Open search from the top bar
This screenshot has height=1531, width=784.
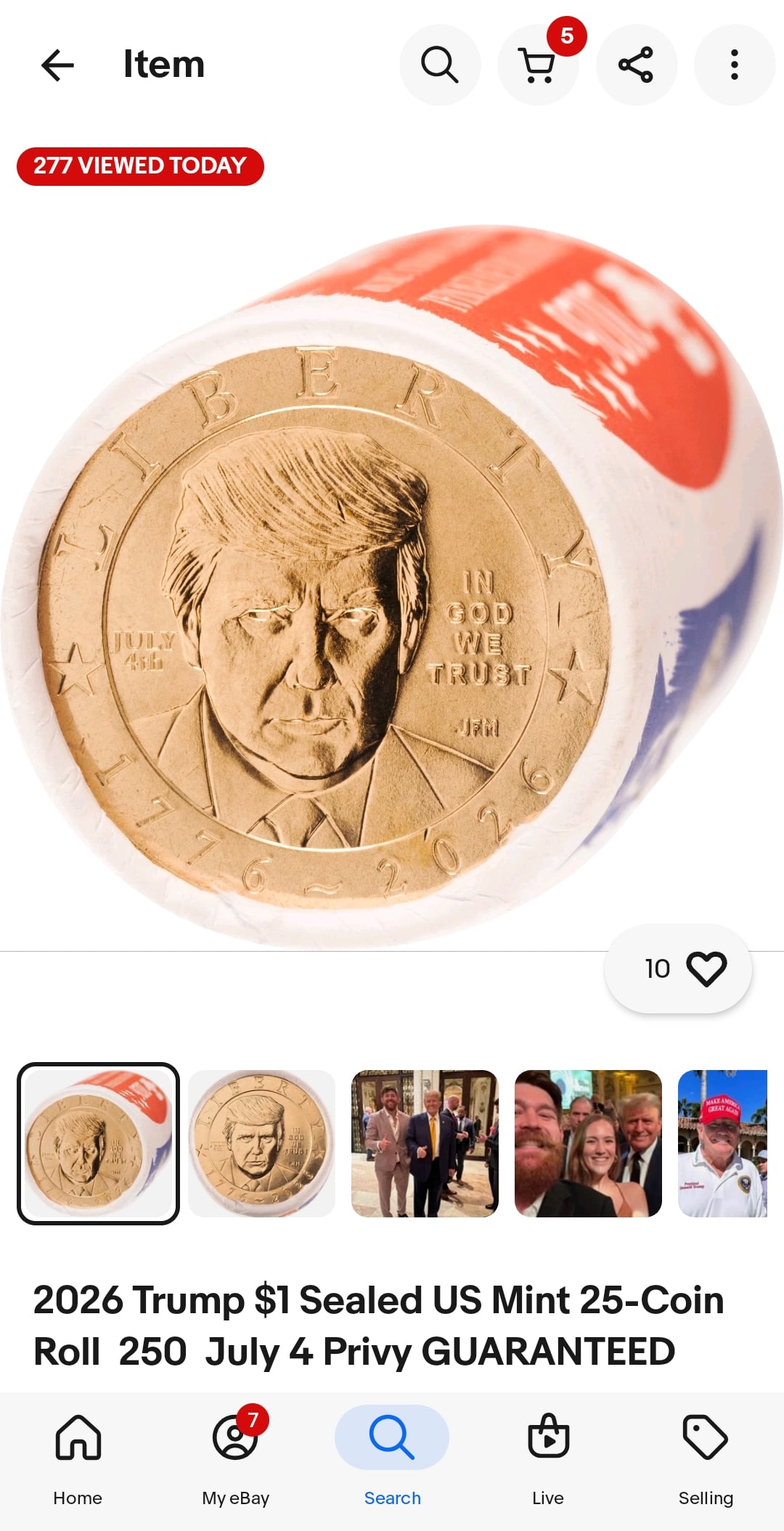[440, 65]
